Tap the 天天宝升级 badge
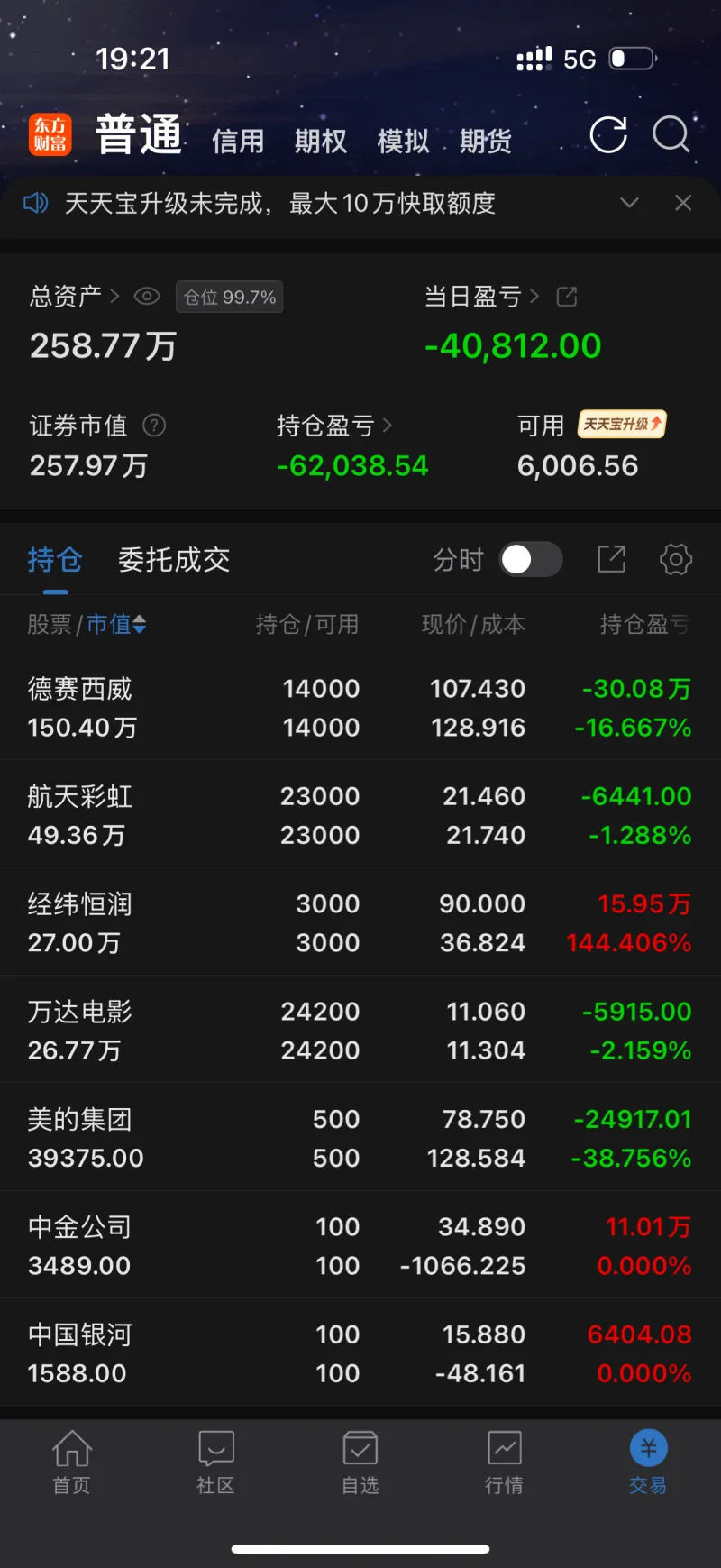 pos(622,425)
